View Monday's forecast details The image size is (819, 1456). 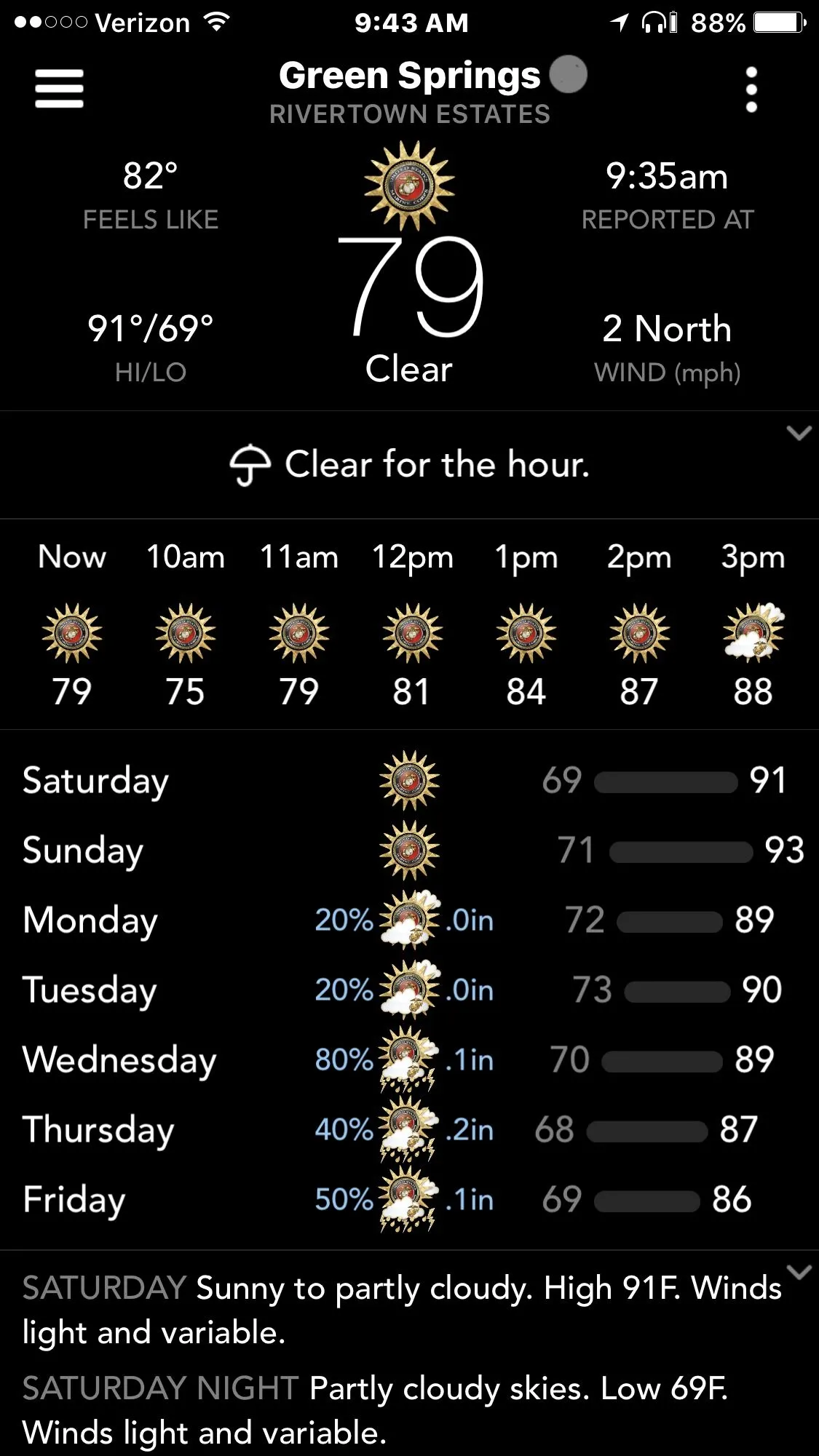pos(408,920)
